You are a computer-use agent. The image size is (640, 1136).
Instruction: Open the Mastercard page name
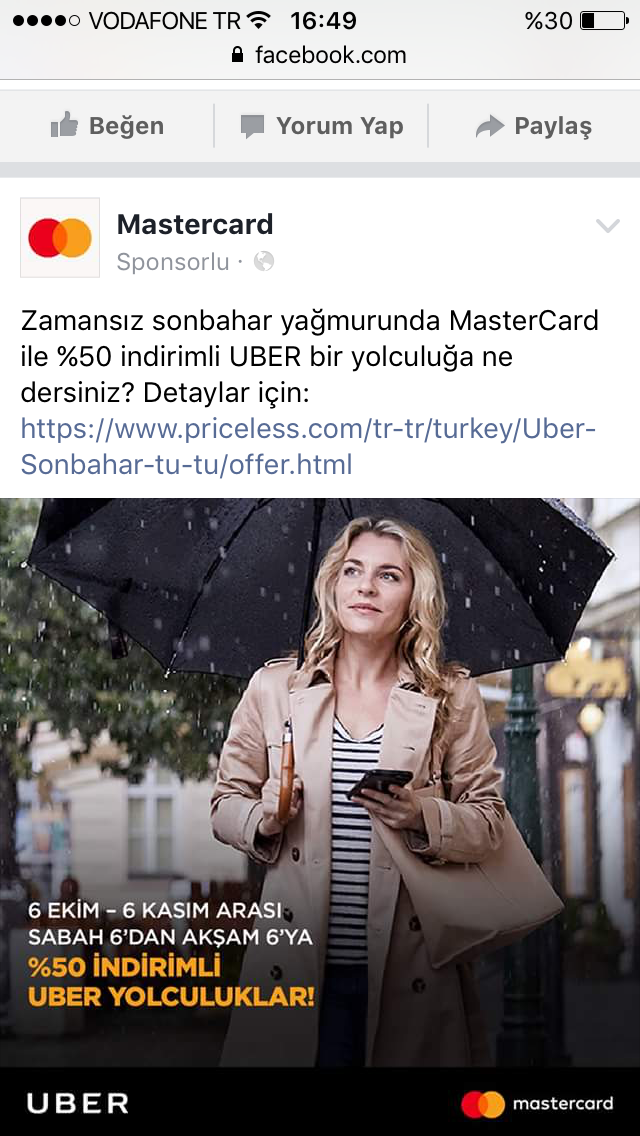coord(195,225)
